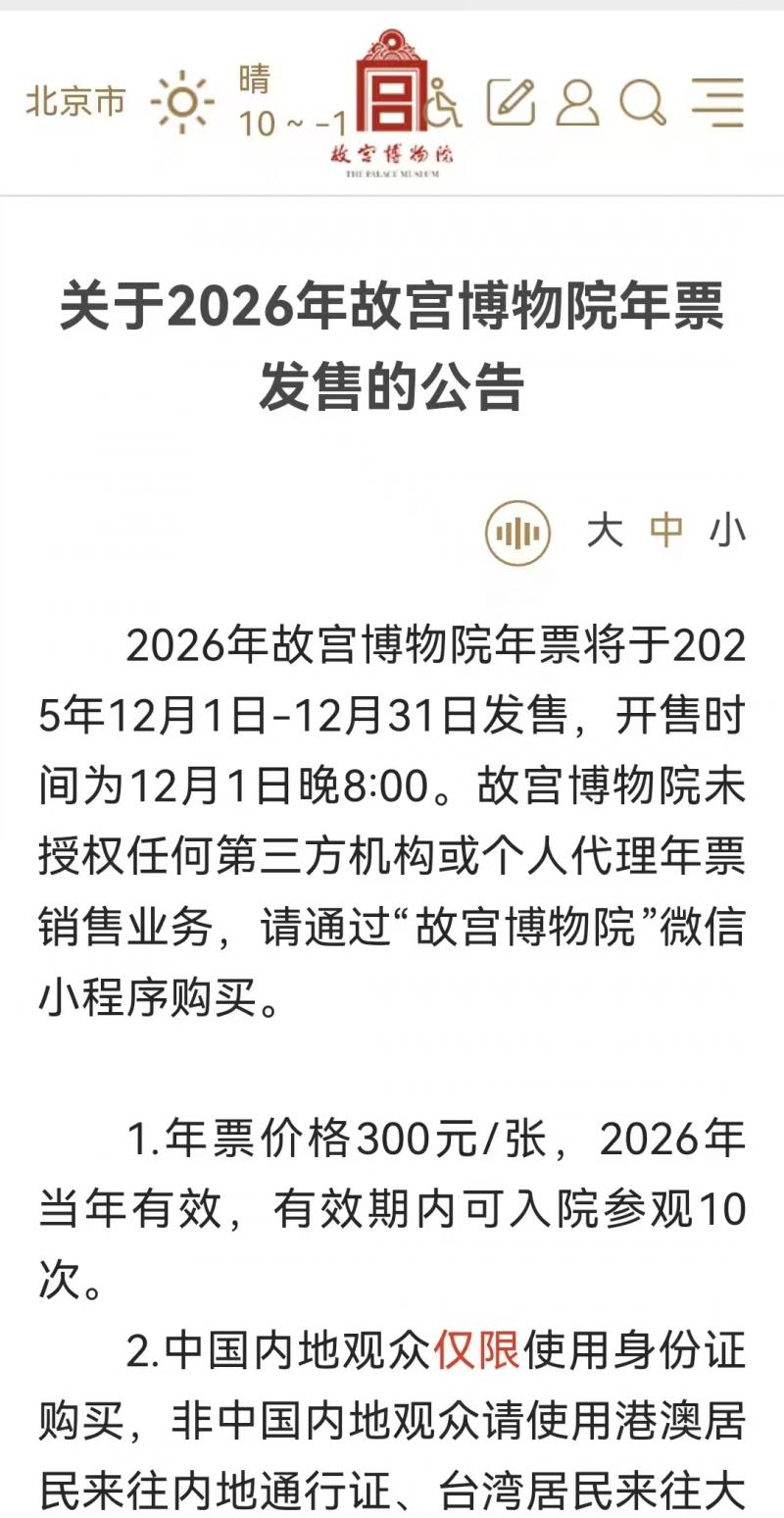This screenshot has width=784, height=1518.
Task: Open the hamburger menu
Action: coord(717,101)
